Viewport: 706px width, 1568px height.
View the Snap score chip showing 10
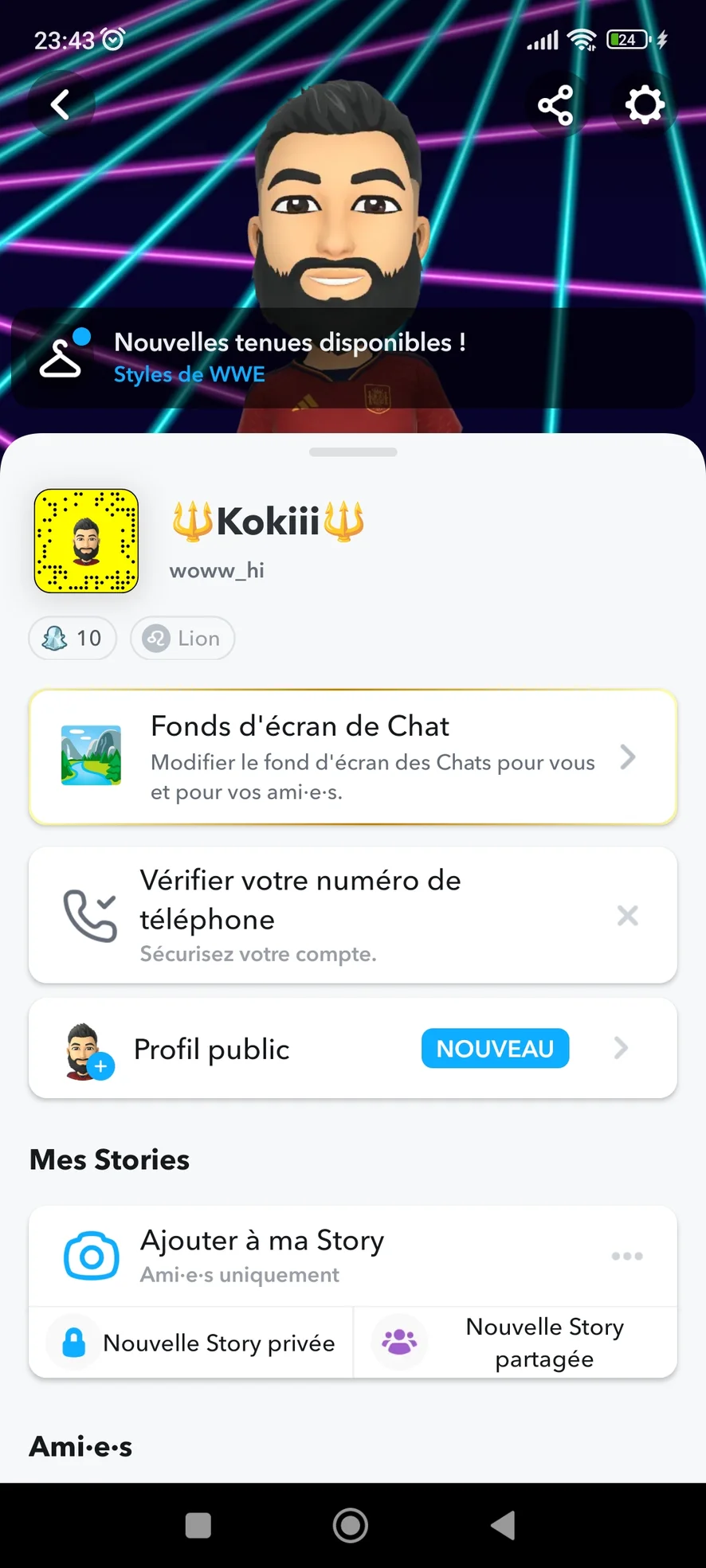pos(73,638)
